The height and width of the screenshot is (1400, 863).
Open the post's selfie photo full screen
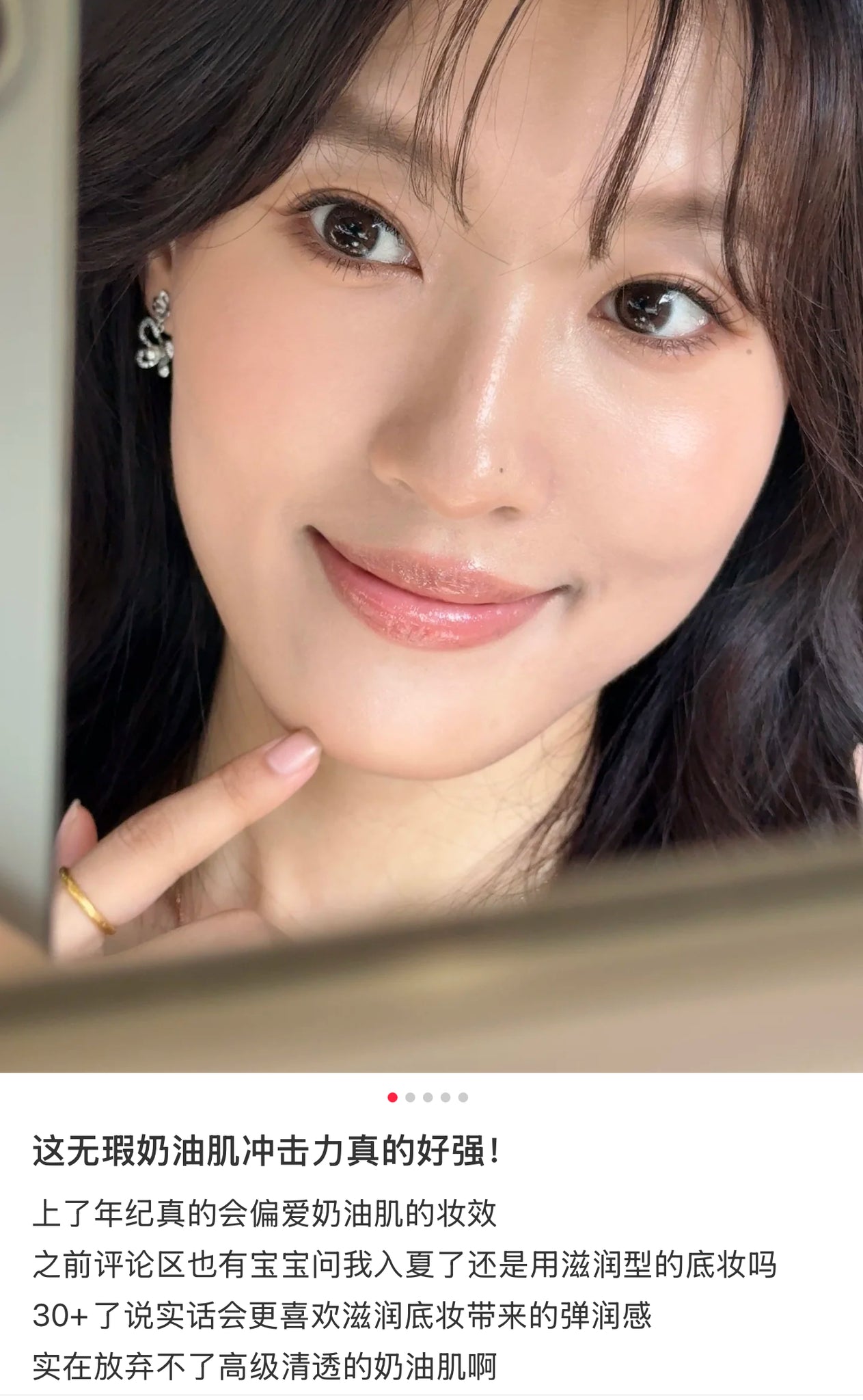(x=431, y=536)
